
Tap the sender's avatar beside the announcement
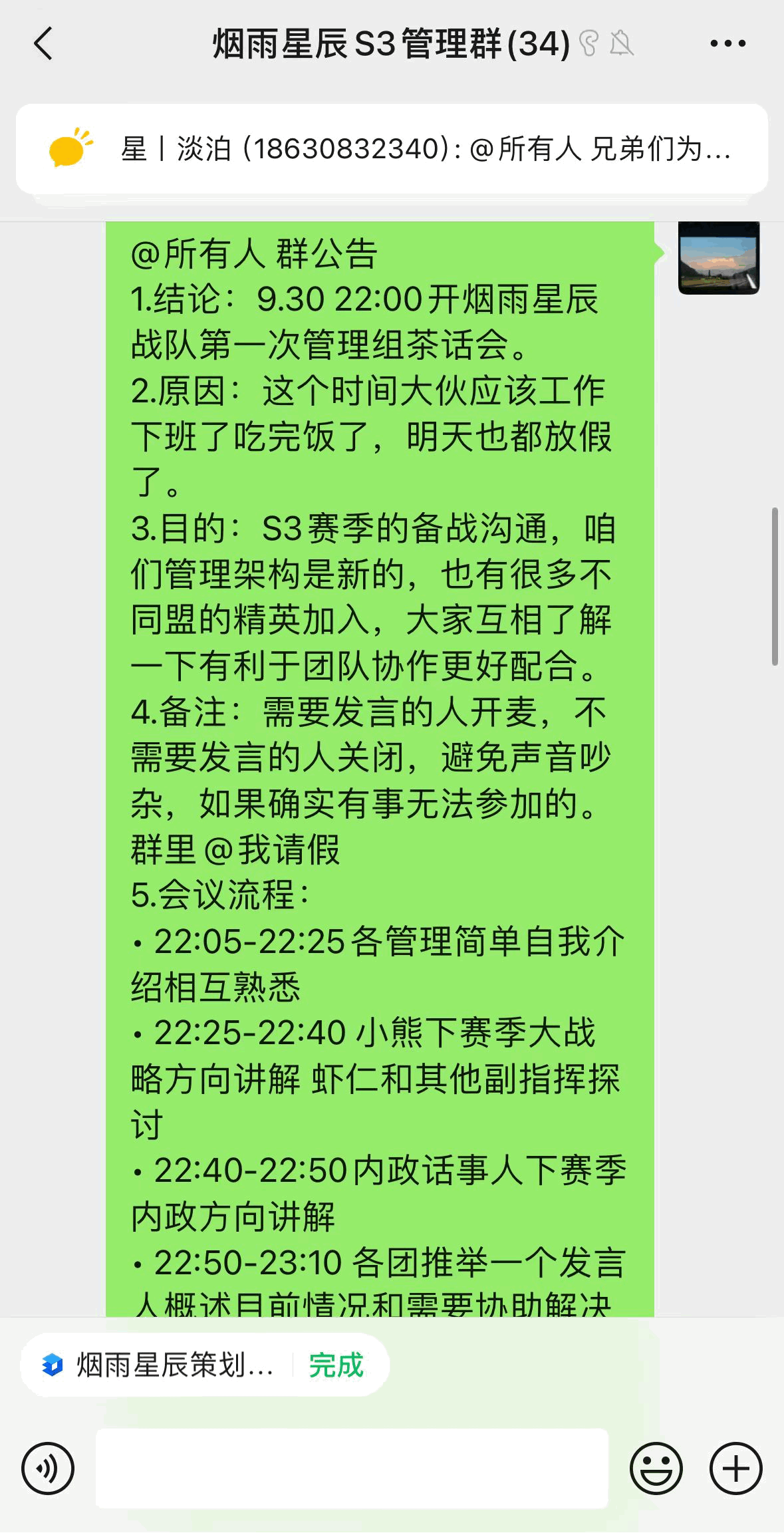(x=718, y=258)
